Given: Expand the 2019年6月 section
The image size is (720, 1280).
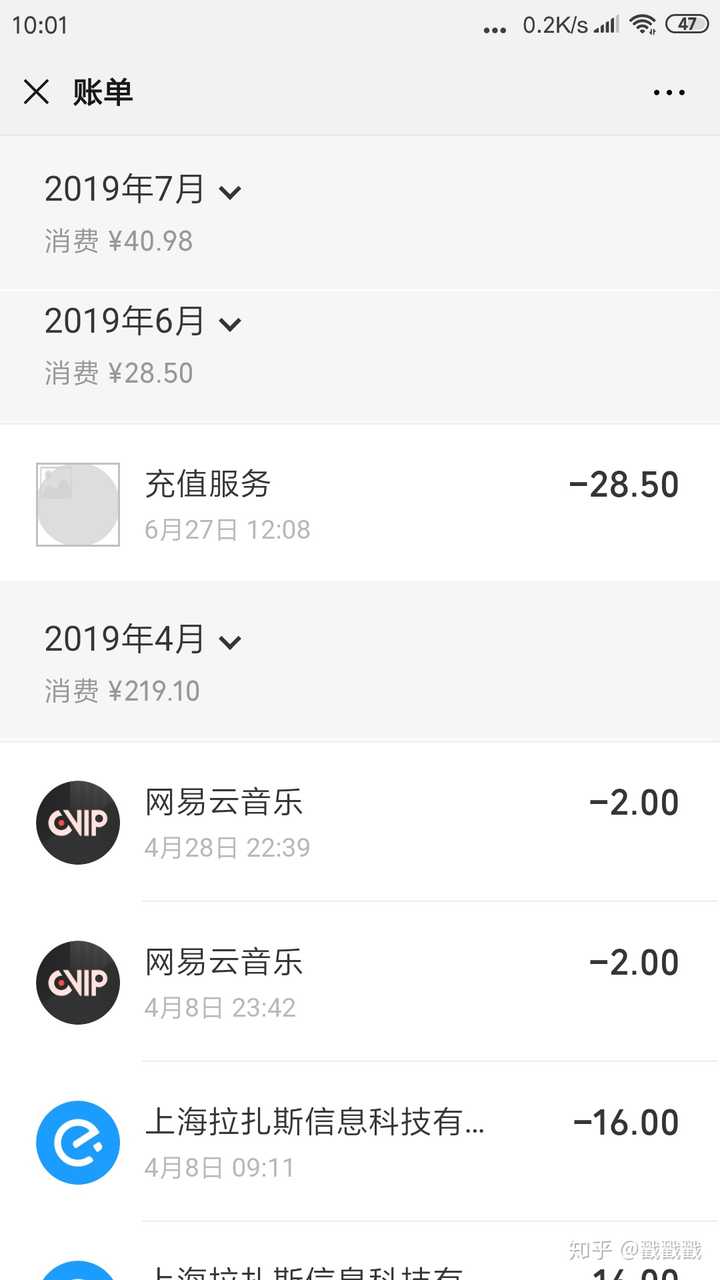Looking at the screenshot, I should [x=143, y=322].
